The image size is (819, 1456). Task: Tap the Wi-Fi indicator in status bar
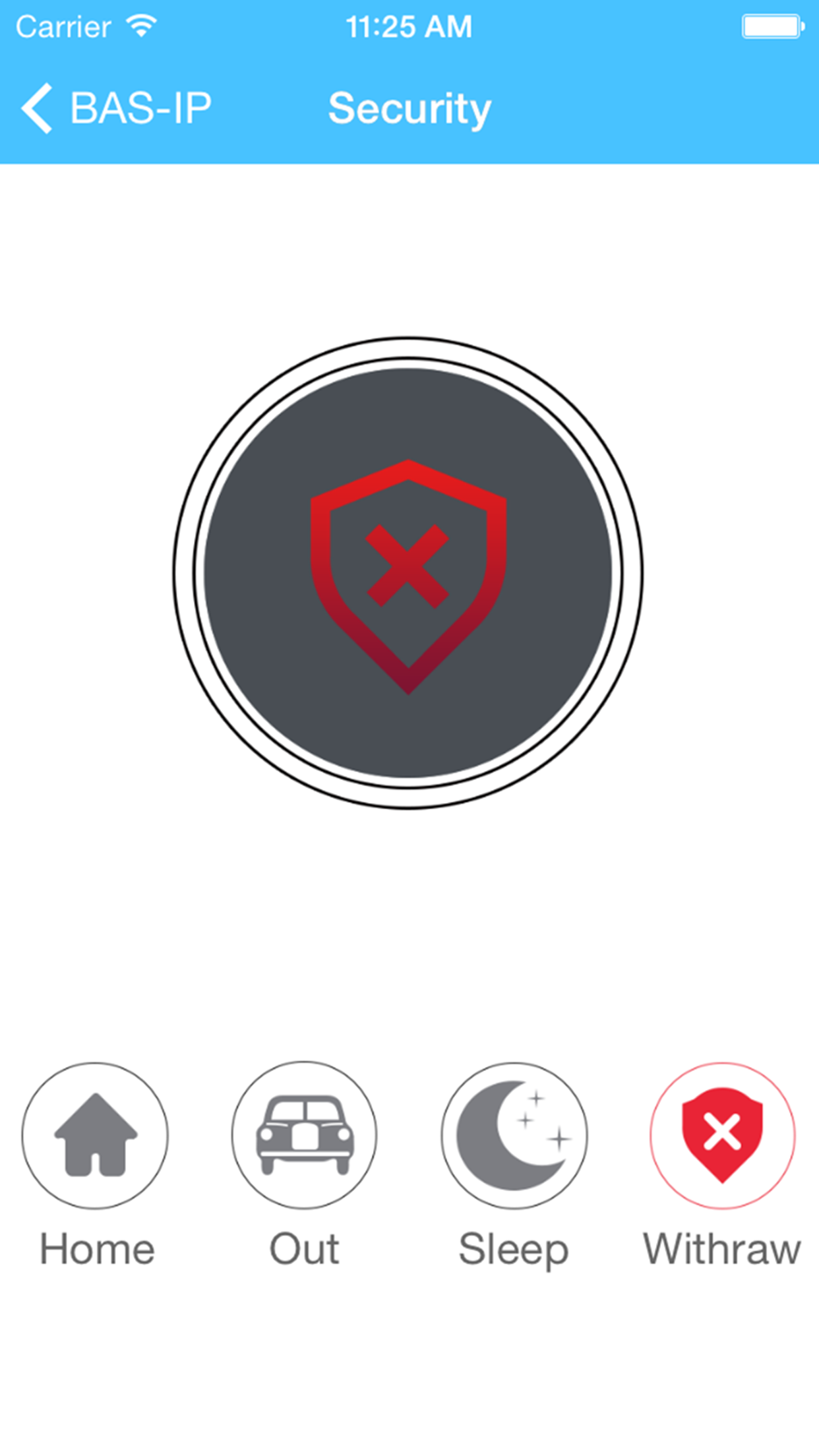[140, 24]
